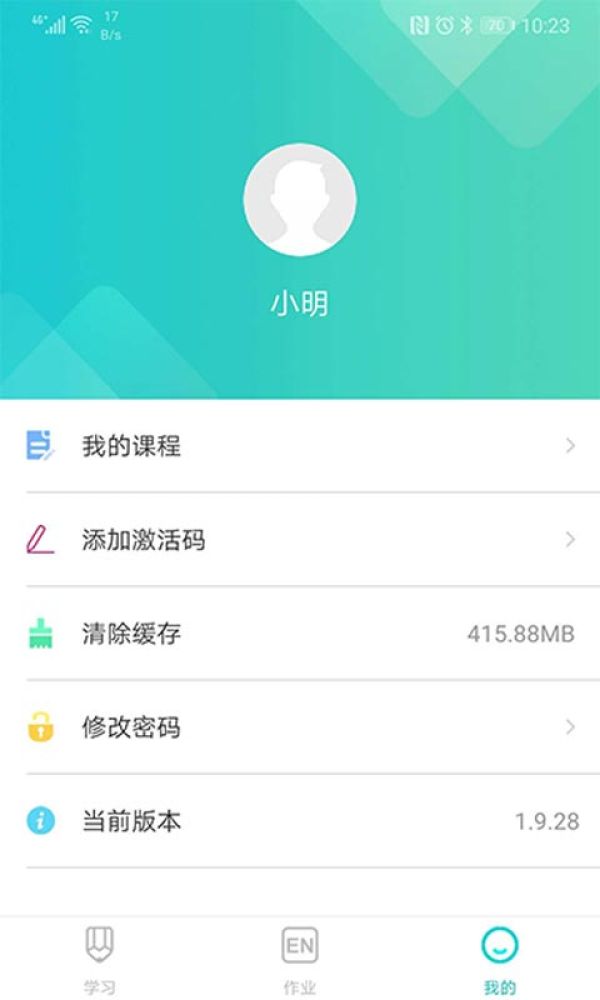The height and width of the screenshot is (1000, 600).
Task: Open 我的课程 row
Action: [x=300, y=446]
